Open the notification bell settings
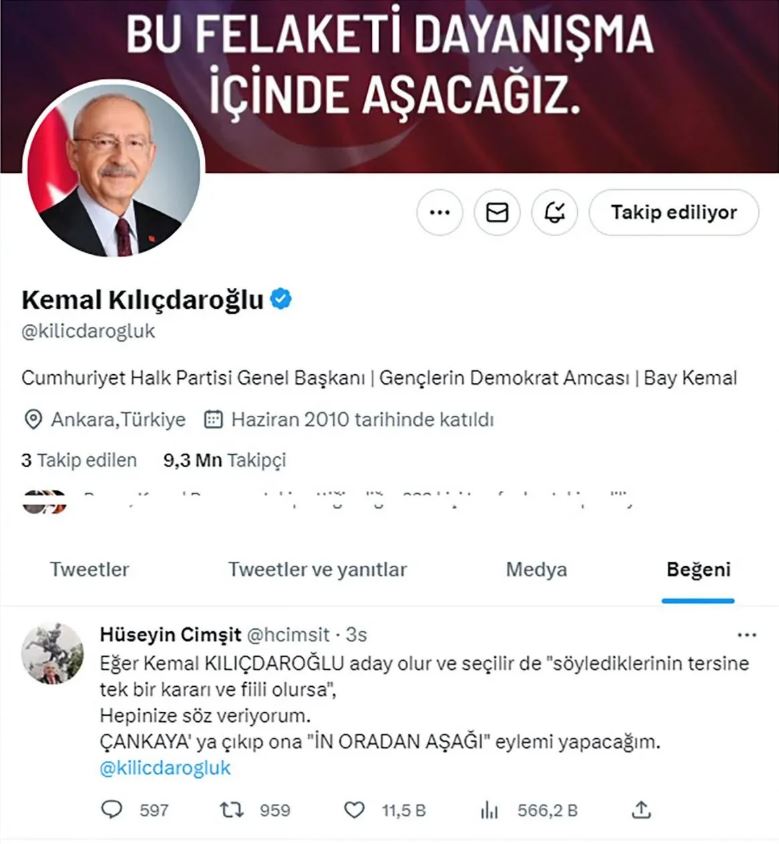Image resolution: width=779 pixels, height=844 pixels. (555, 212)
